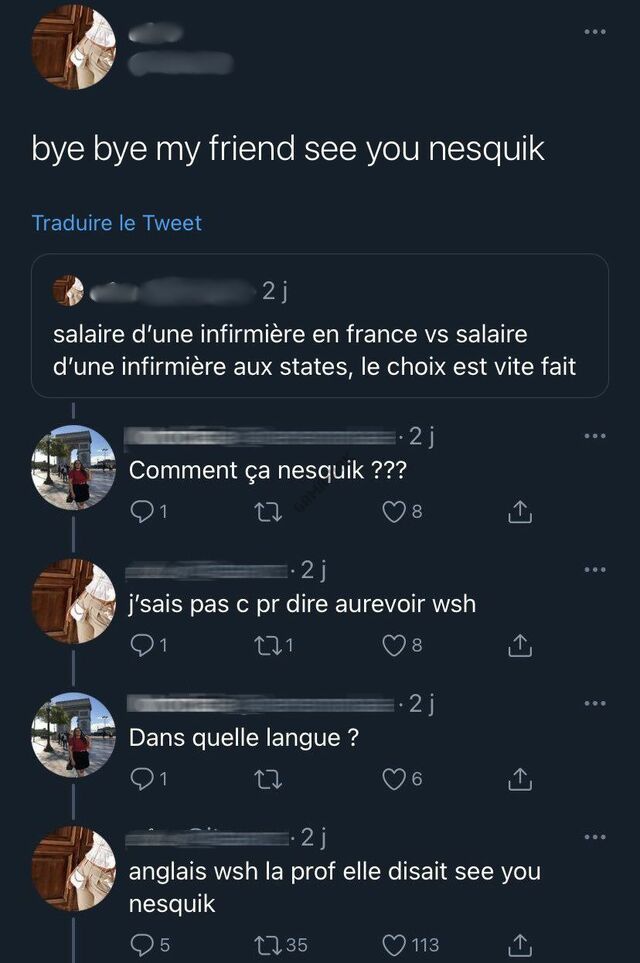Image resolution: width=640 pixels, height=963 pixels.
Task: Like the reply 'j'sais pas c pr dire aurevoir'
Action: point(395,646)
